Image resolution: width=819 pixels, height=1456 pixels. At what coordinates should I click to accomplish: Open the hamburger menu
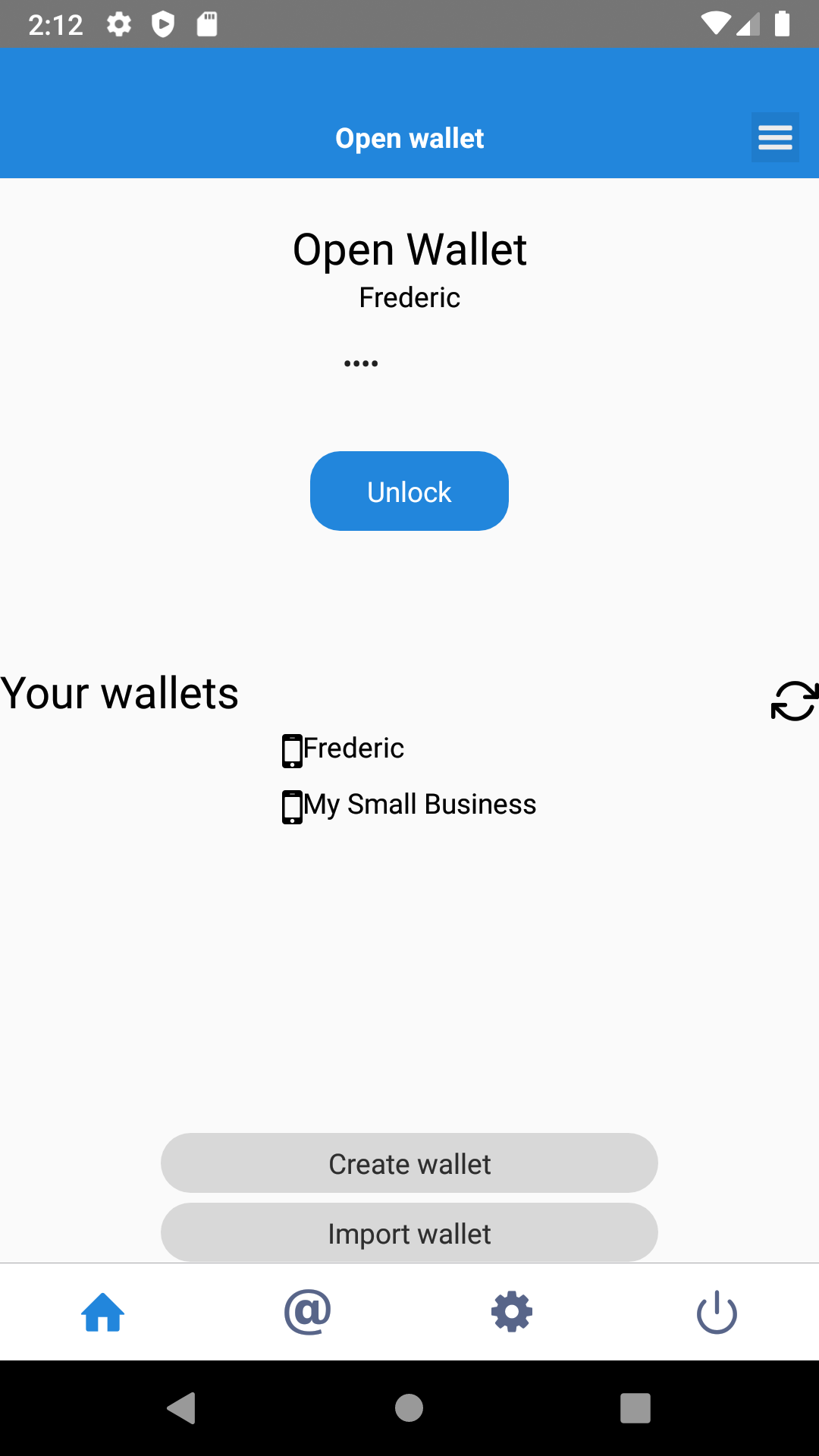774,137
